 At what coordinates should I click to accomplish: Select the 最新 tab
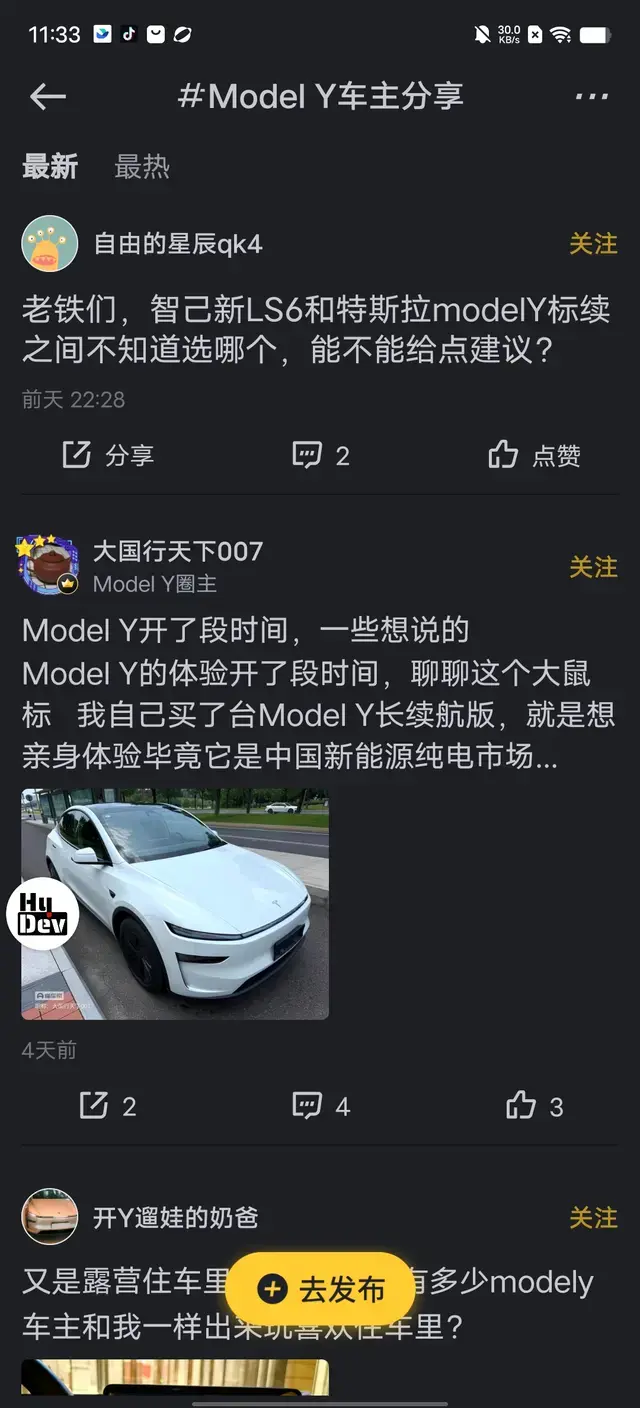coord(50,167)
